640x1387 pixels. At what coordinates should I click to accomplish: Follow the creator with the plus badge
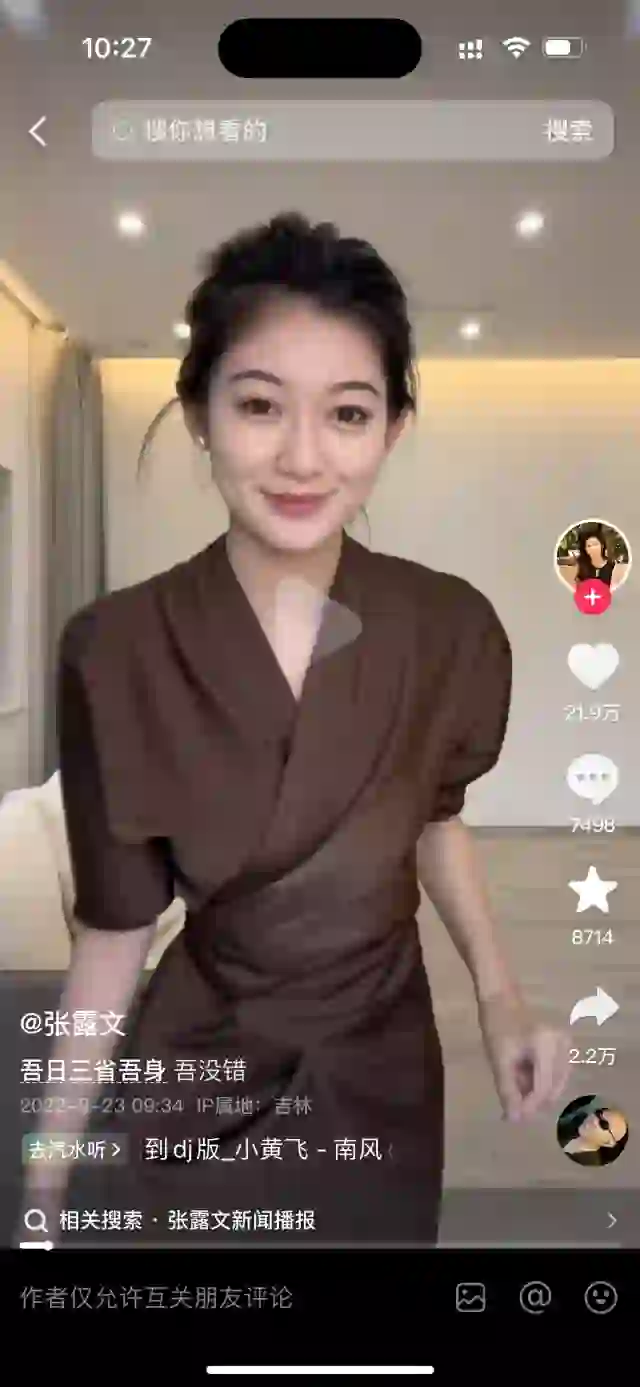tap(592, 598)
